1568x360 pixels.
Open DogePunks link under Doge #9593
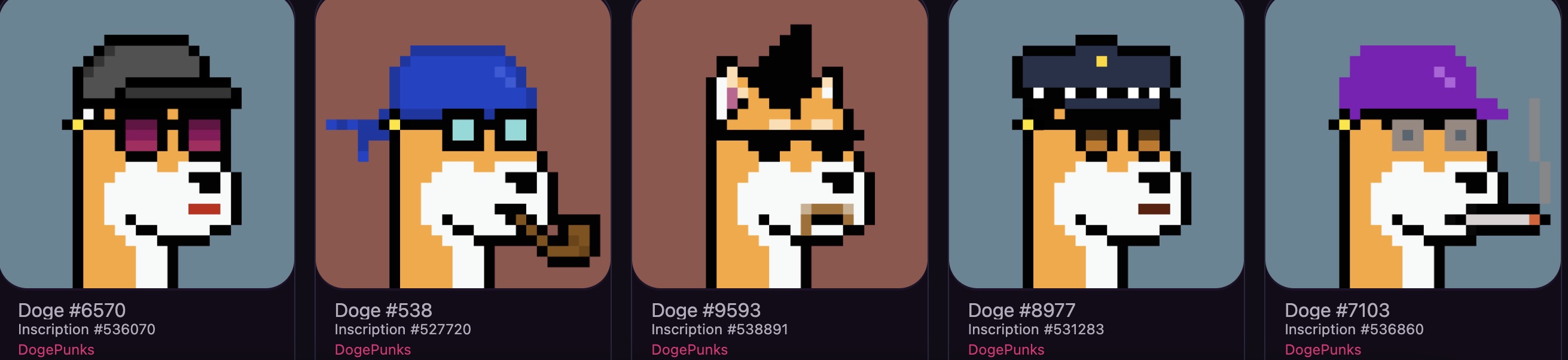[x=689, y=350]
